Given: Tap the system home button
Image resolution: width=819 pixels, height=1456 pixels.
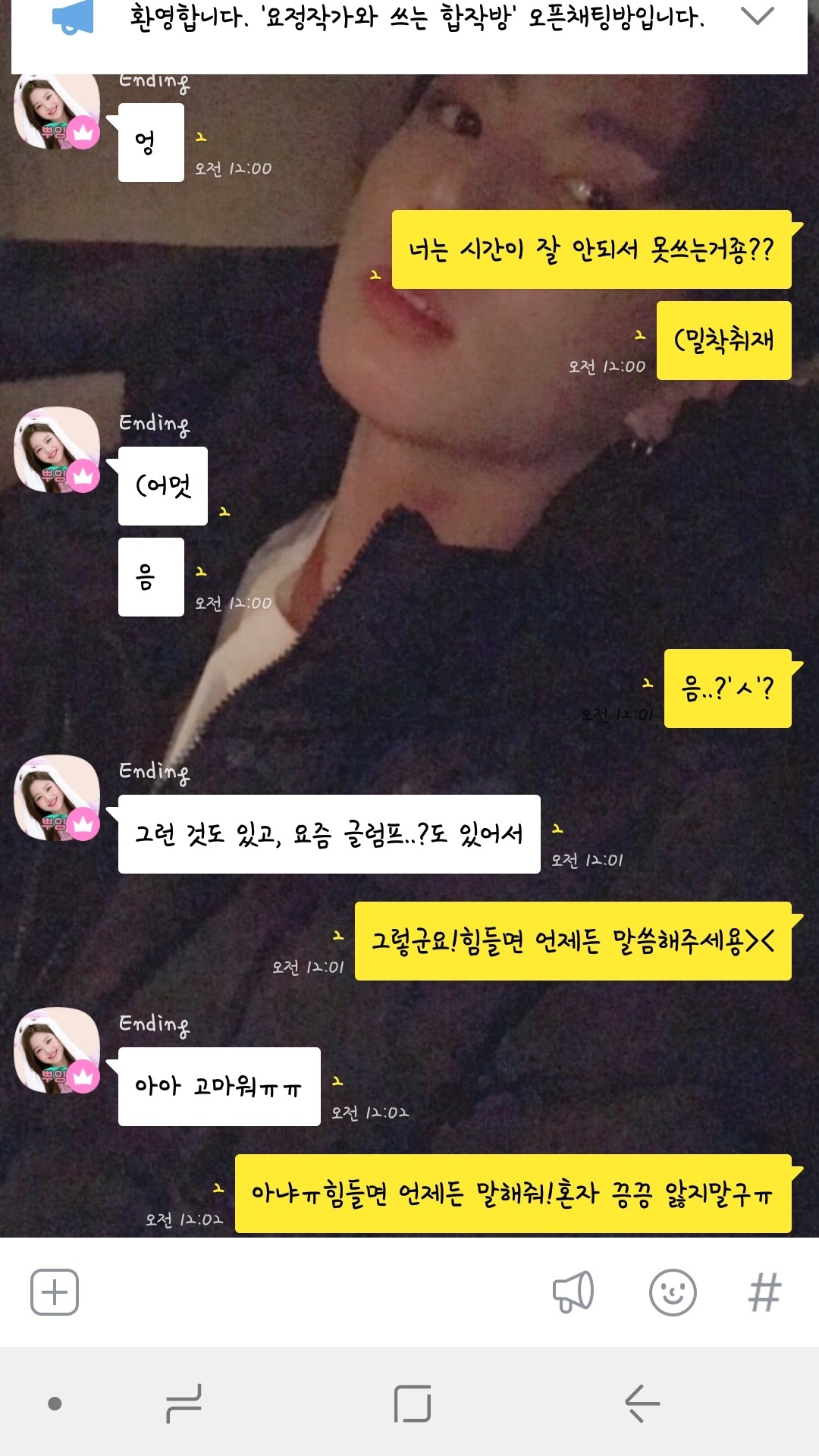Looking at the screenshot, I should 413,1403.
